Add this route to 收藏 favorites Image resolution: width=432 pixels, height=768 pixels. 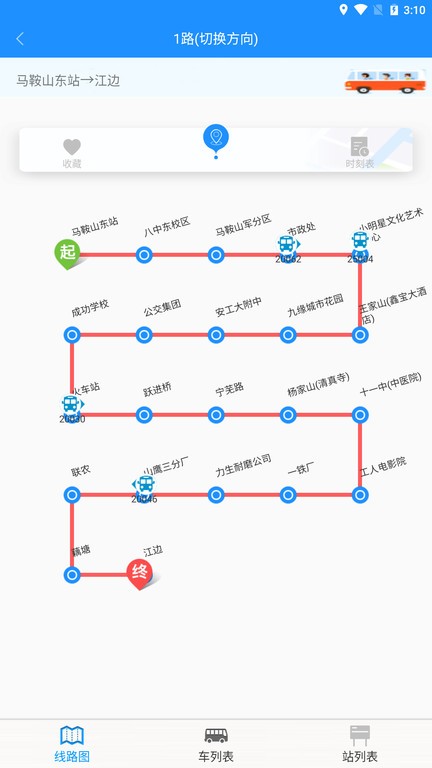[72, 153]
